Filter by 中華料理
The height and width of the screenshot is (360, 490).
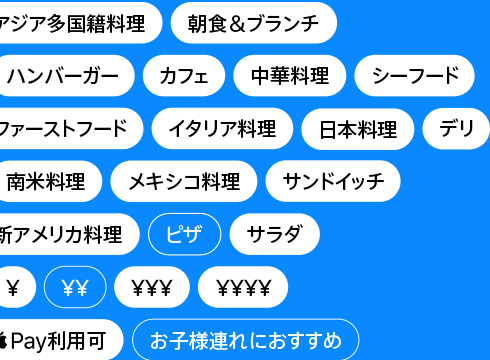point(290,76)
